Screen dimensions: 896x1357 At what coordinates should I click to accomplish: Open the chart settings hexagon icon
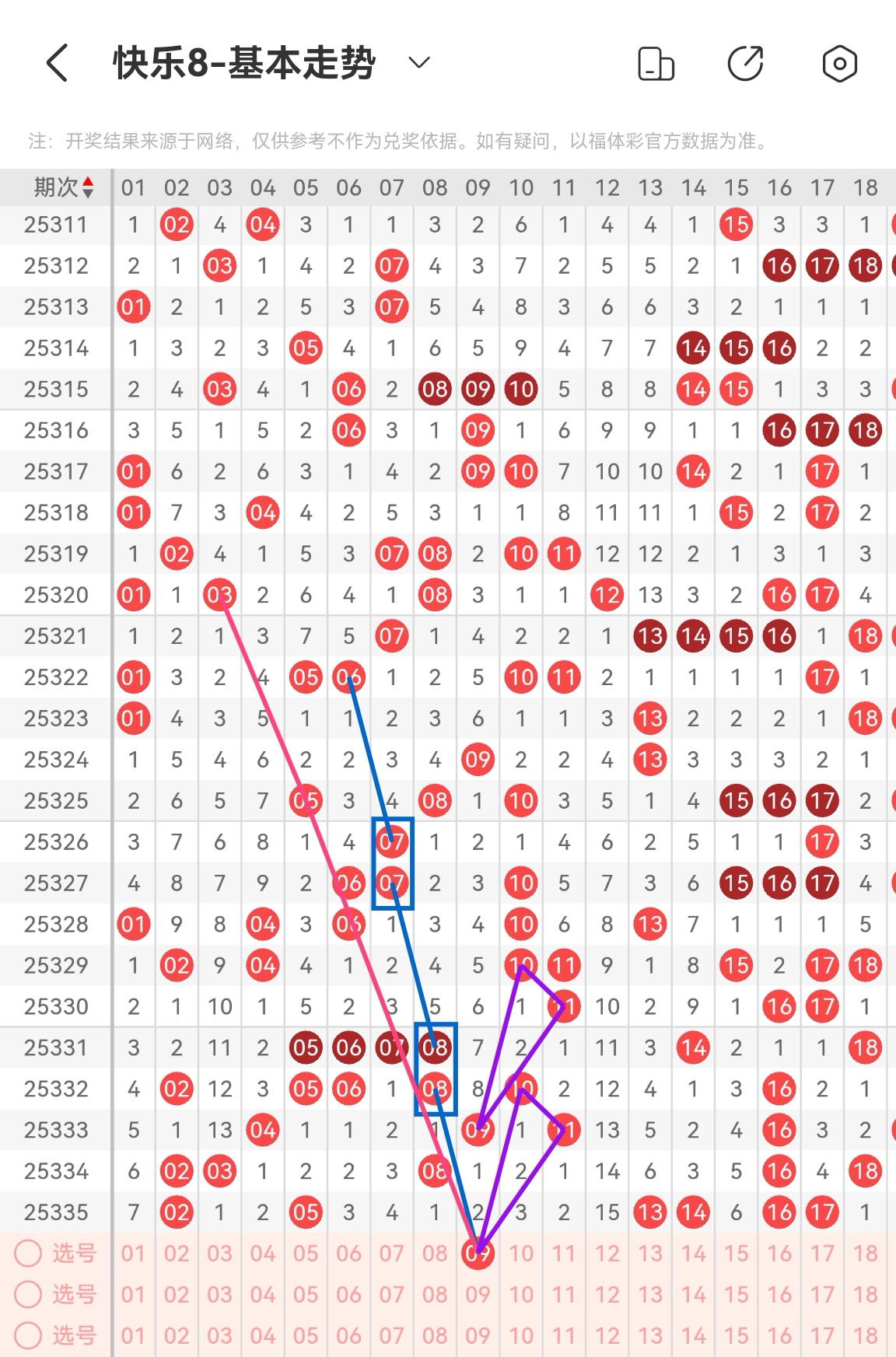[839, 63]
